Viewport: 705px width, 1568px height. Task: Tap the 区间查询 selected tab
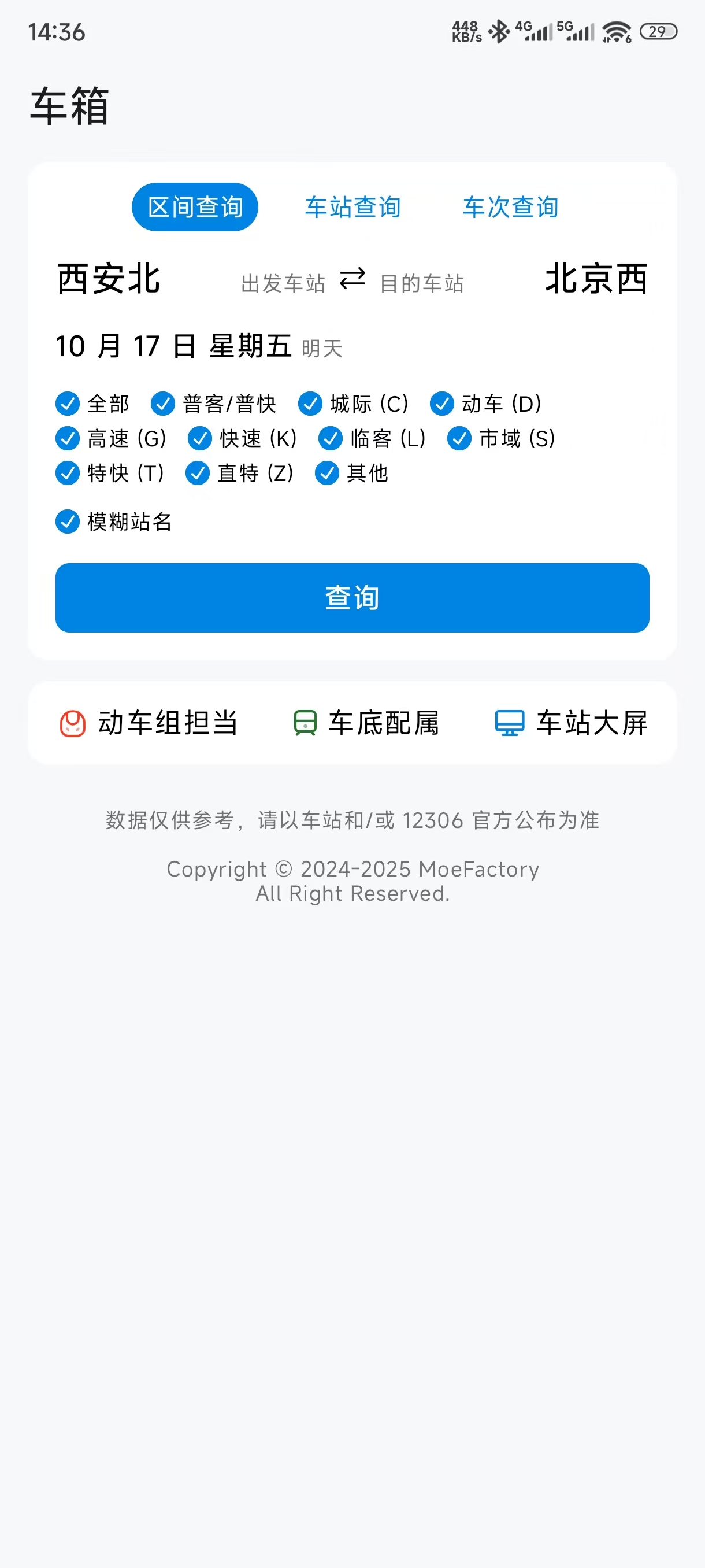pyautogui.click(x=195, y=207)
